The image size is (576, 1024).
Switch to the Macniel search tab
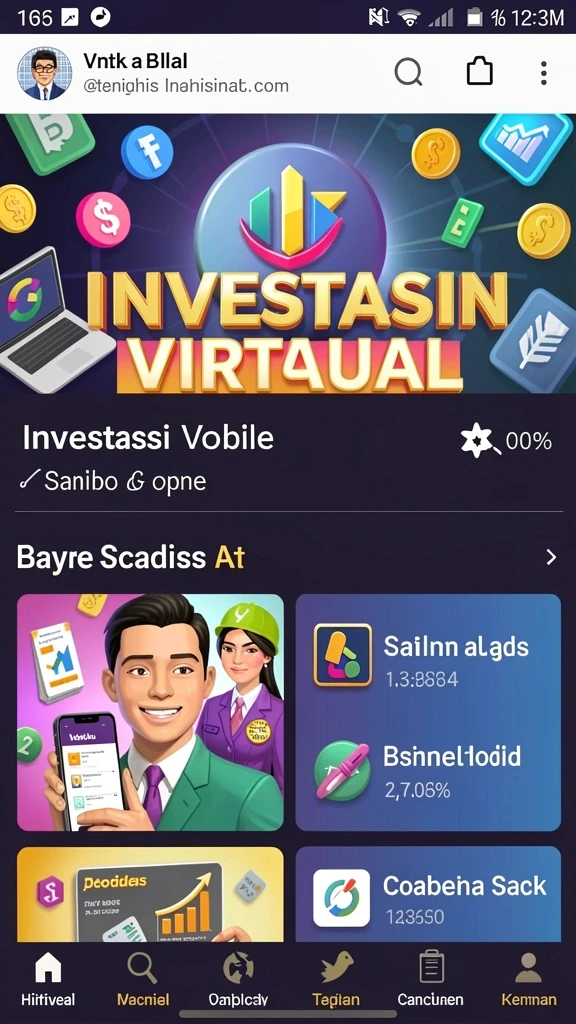143,979
